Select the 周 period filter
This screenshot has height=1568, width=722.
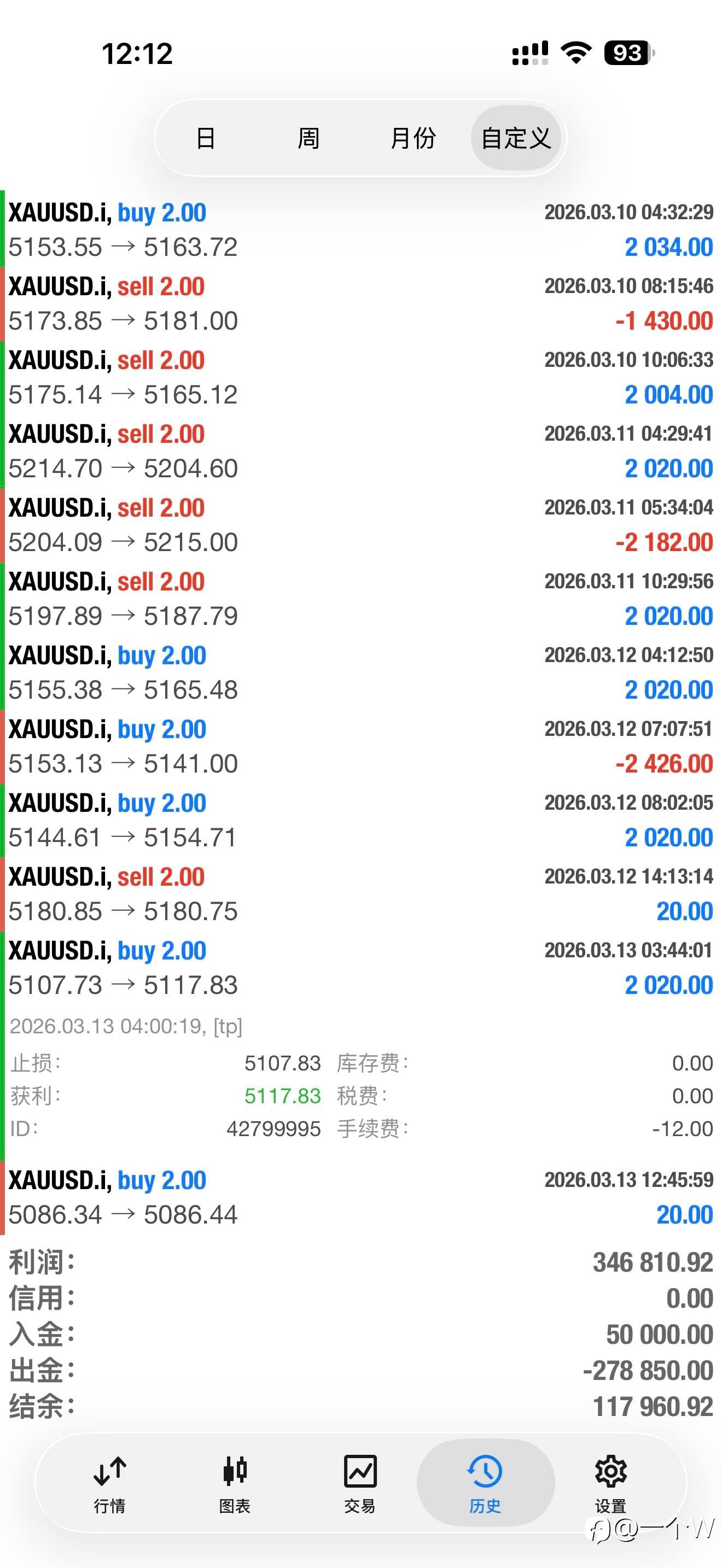click(x=308, y=138)
